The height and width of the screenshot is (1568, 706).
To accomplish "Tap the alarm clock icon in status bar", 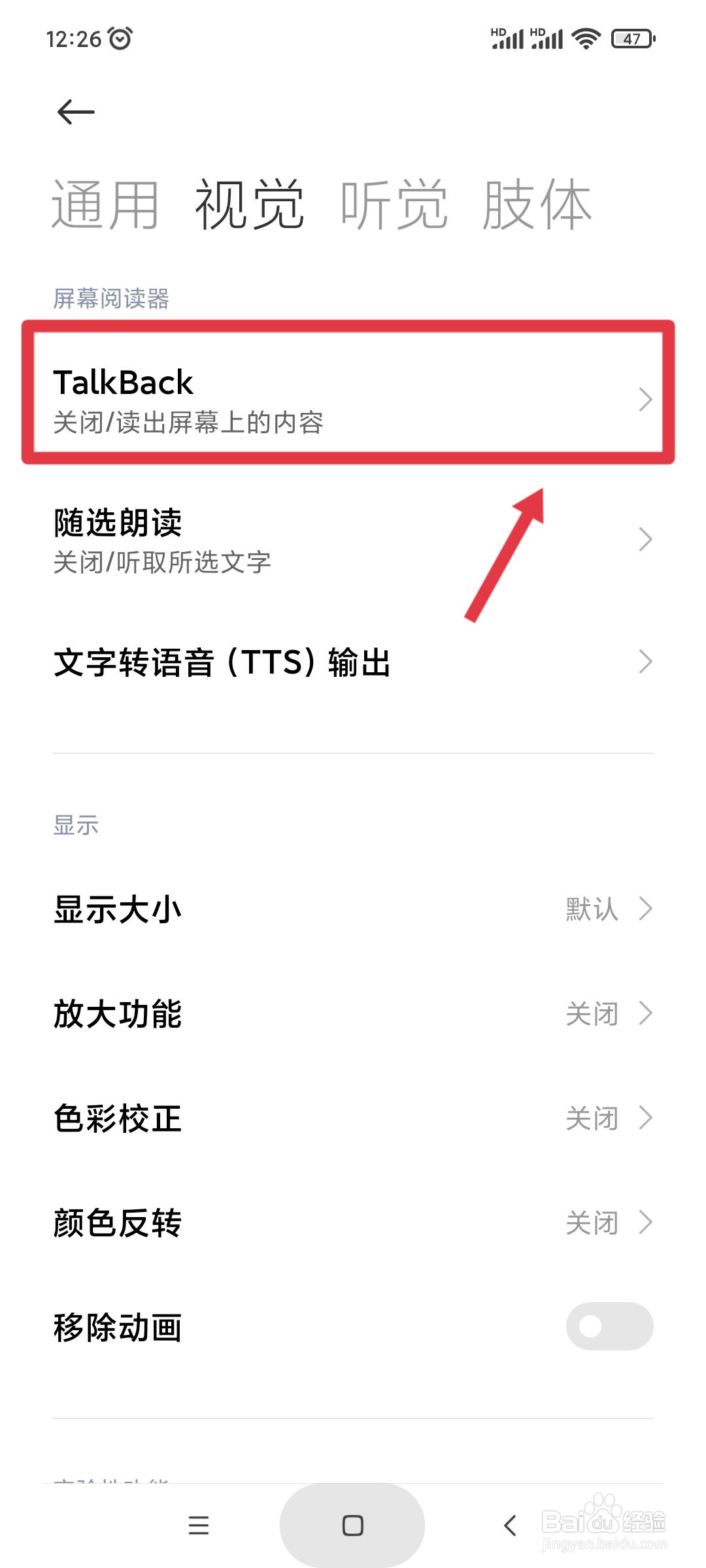I will coord(121,37).
